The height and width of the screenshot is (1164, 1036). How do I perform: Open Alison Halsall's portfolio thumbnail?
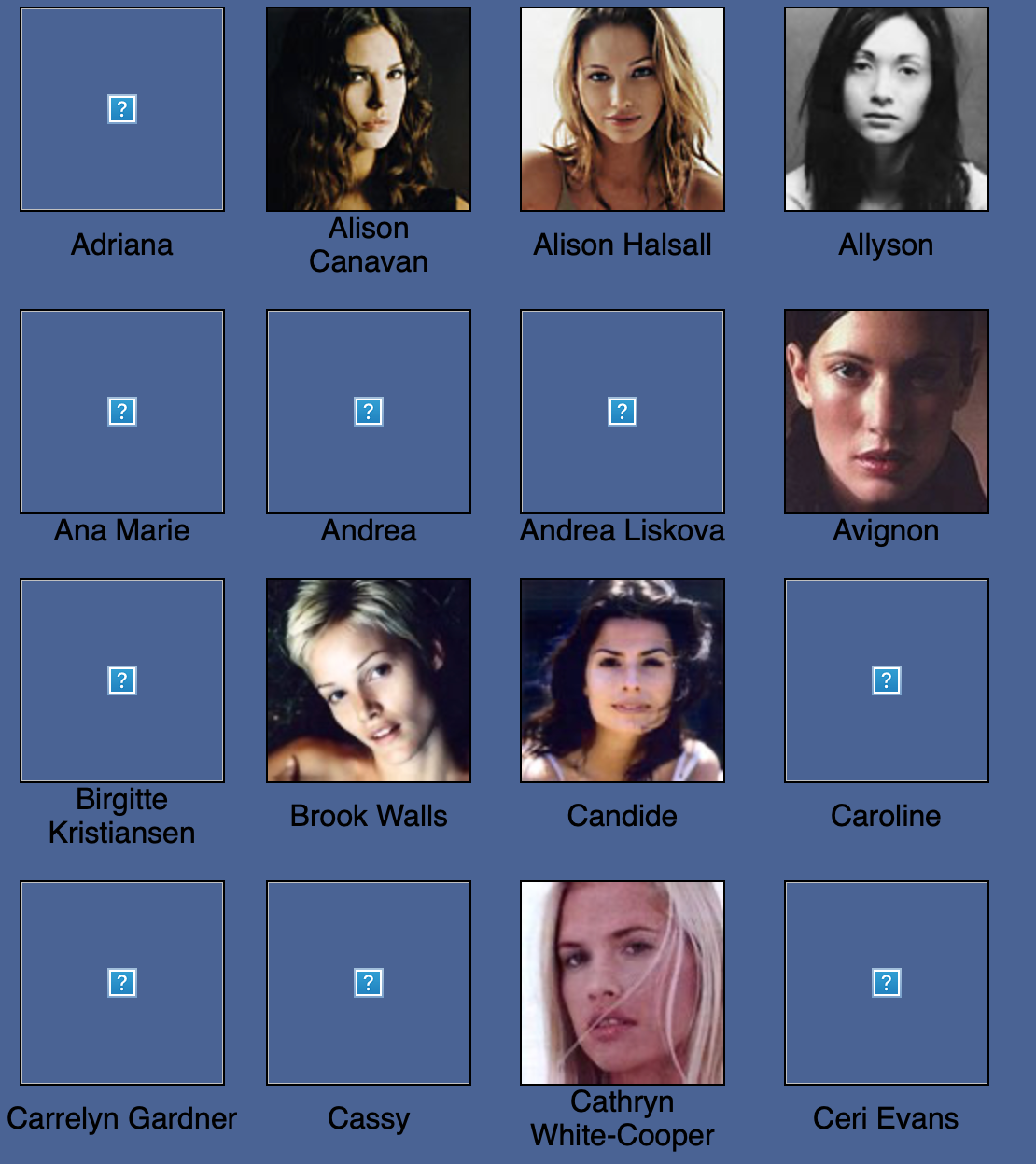tap(623, 109)
